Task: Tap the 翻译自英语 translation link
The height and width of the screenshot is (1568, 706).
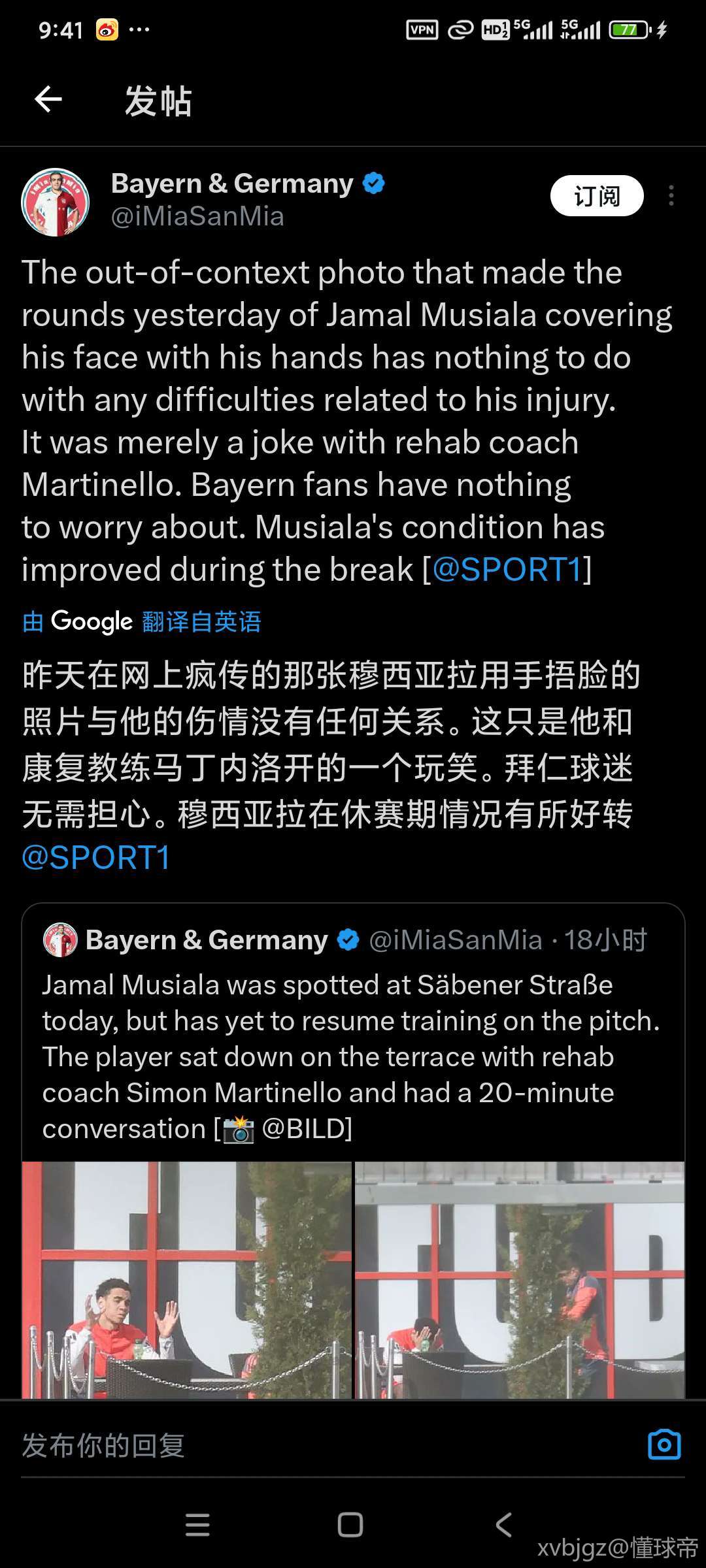Action: [x=201, y=622]
